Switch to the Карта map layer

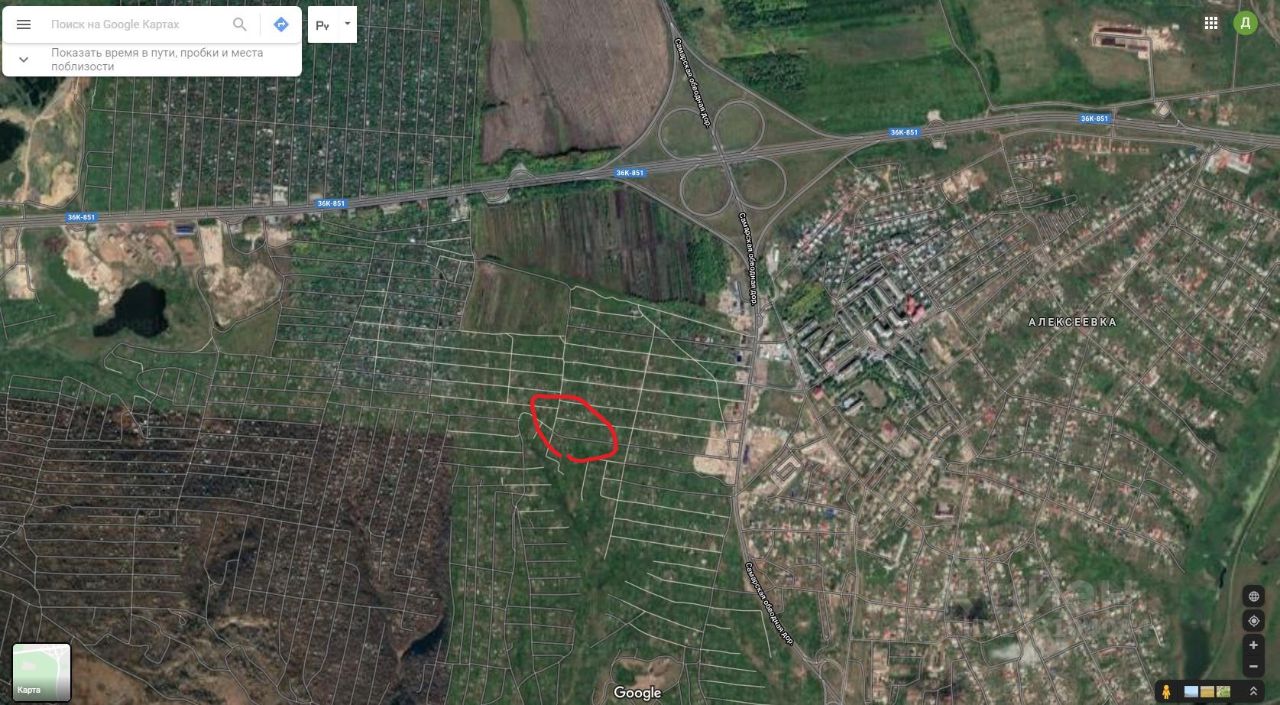coord(41,672)
